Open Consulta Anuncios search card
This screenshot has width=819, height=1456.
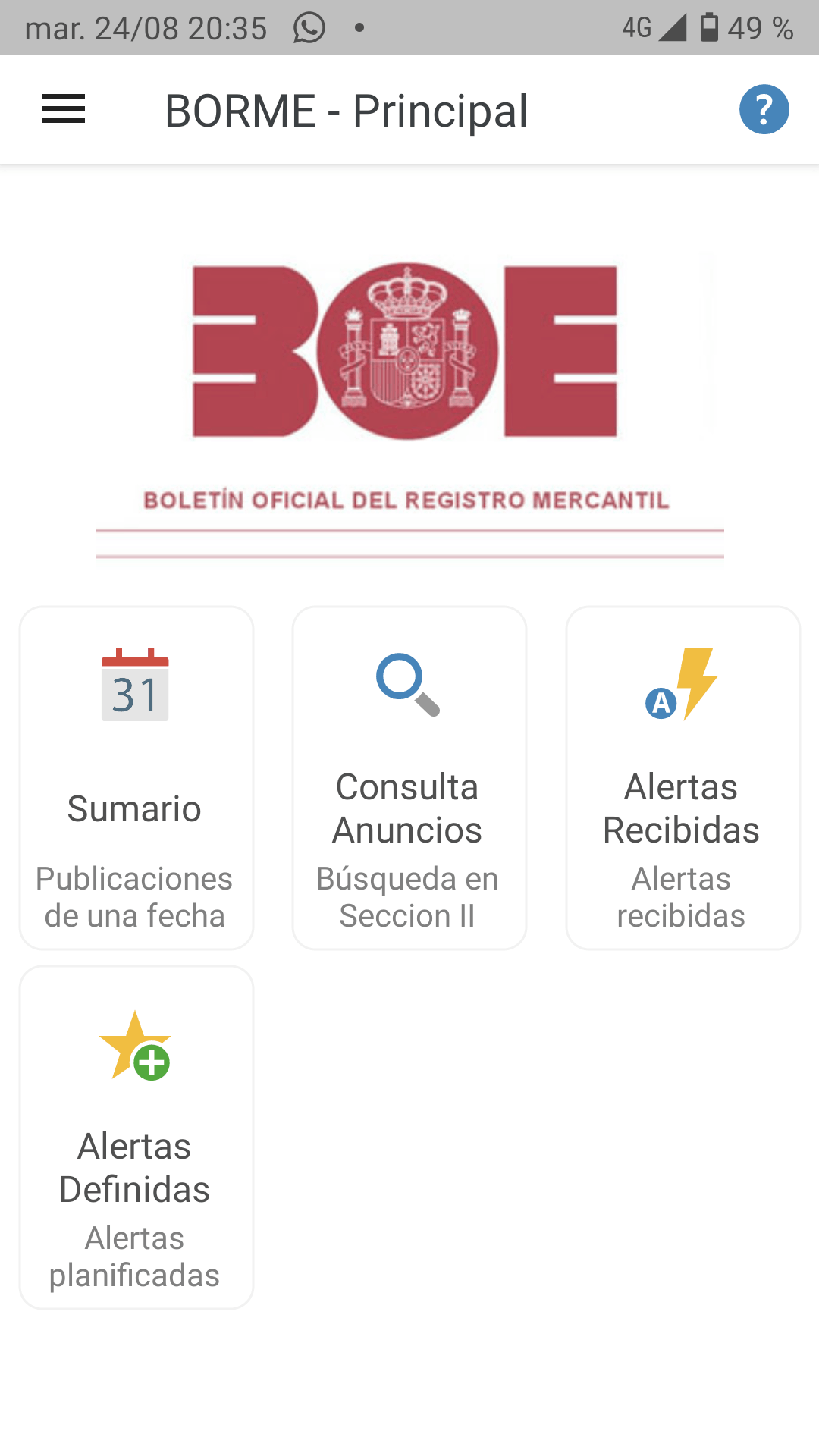(409, 777)
